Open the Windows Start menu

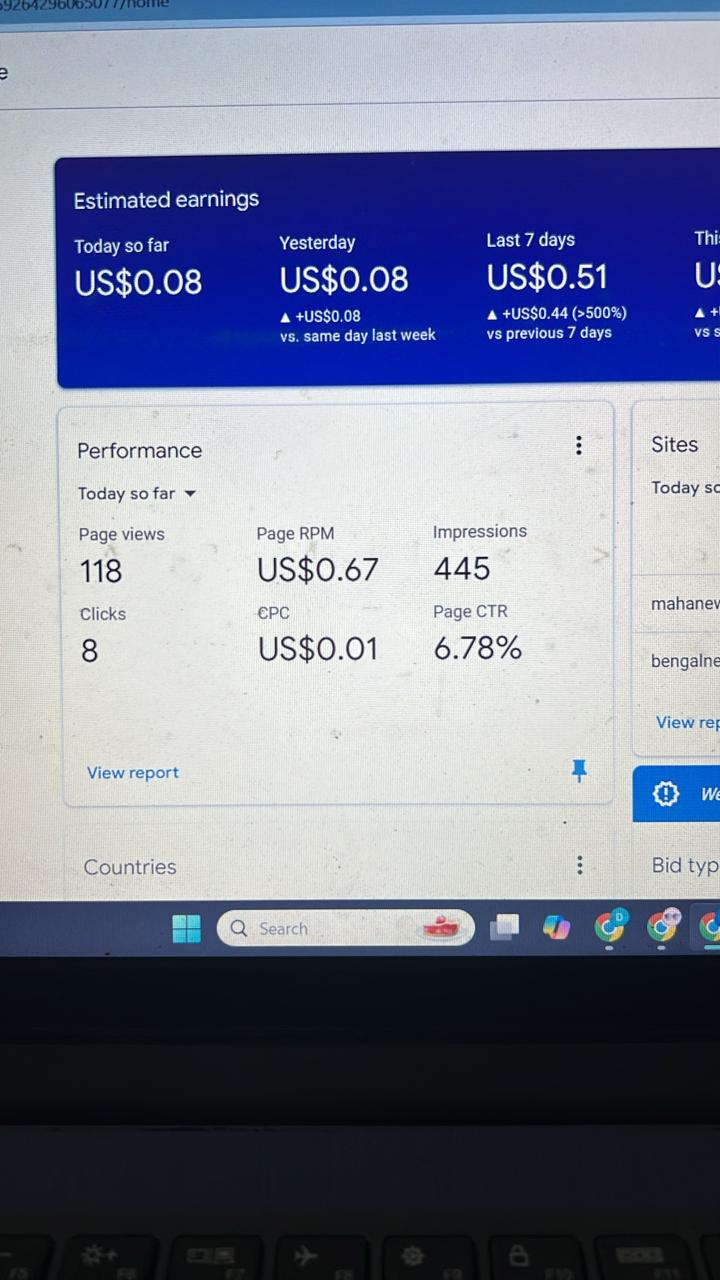(187, 929)
